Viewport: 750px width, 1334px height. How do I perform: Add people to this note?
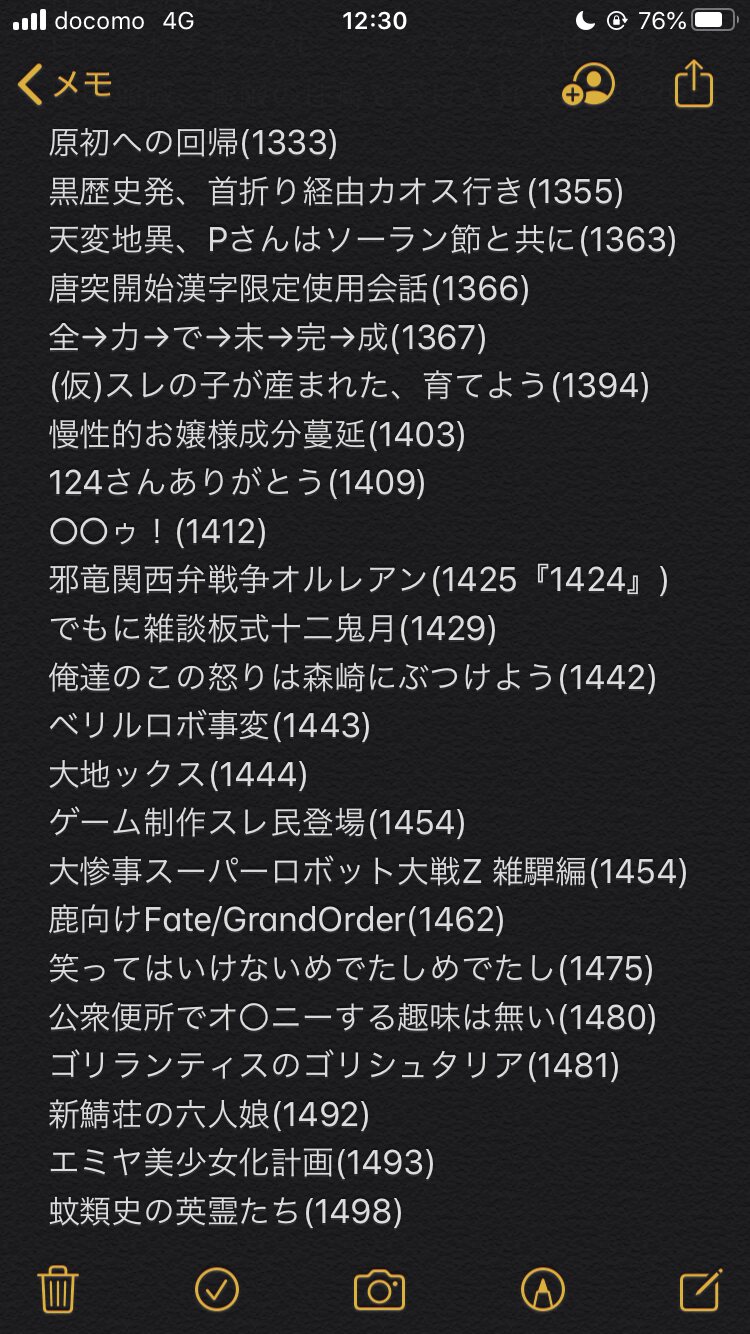pos(588,85)
